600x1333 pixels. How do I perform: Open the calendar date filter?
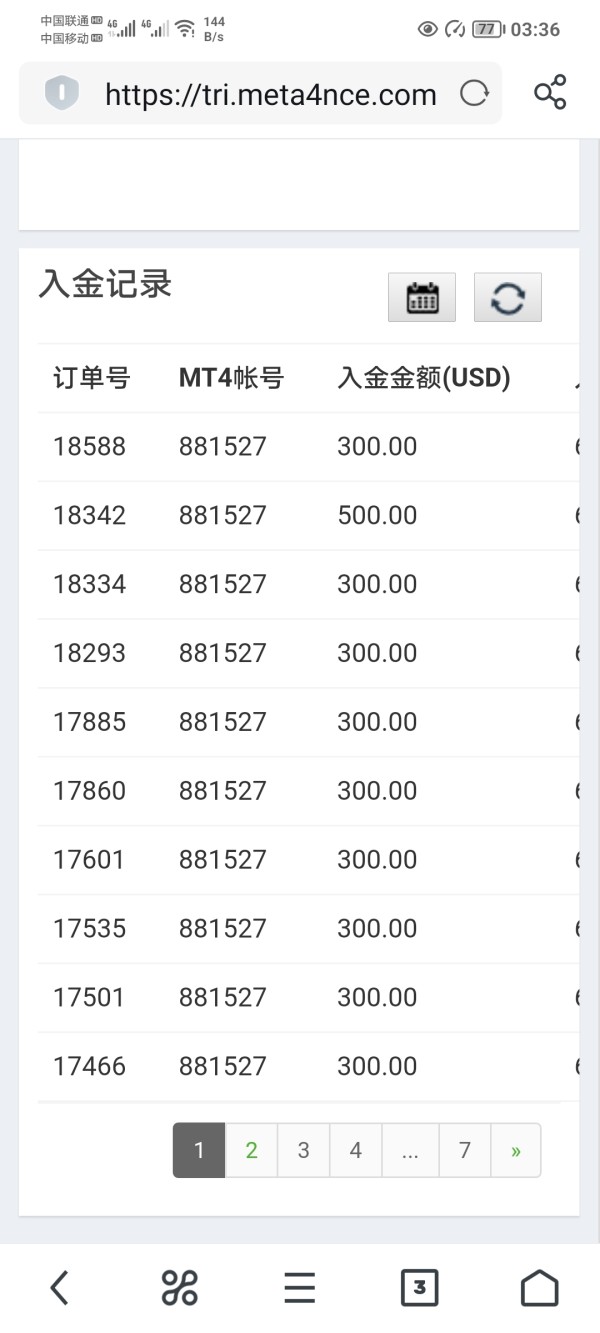click(422, 297)
